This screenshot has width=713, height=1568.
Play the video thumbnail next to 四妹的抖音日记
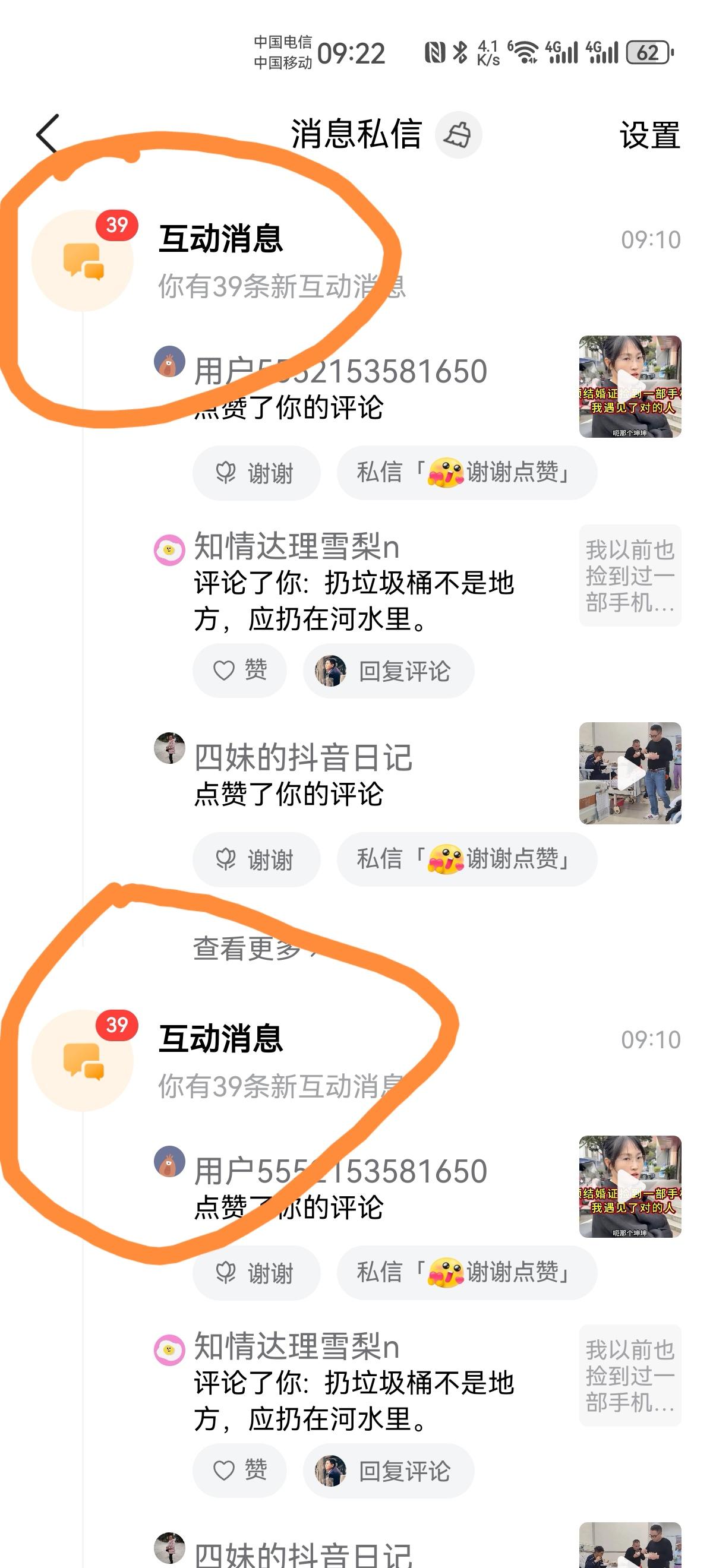coord(630,772)
